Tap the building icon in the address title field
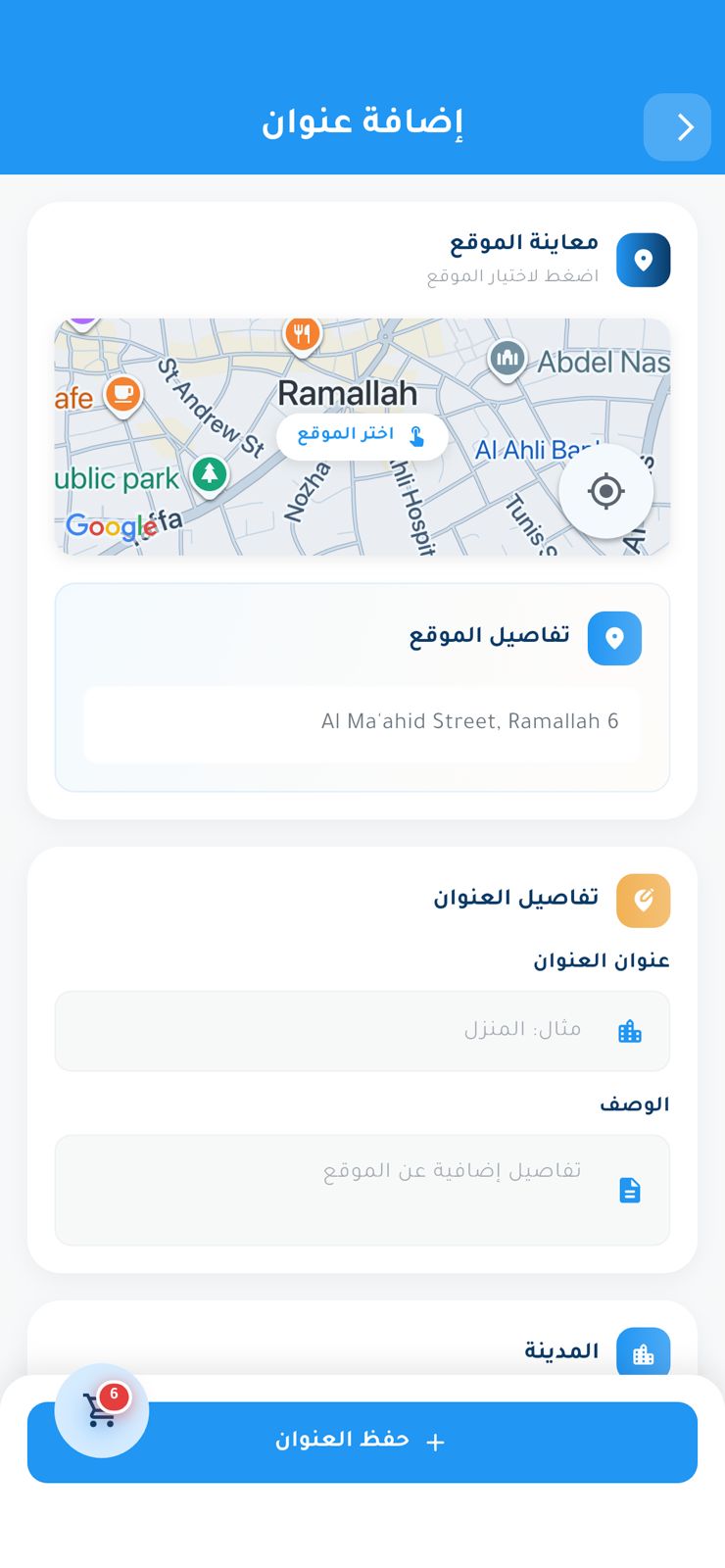This screenshot has width=725, height=1568. pyautogui.click(x=632, y=1031)
